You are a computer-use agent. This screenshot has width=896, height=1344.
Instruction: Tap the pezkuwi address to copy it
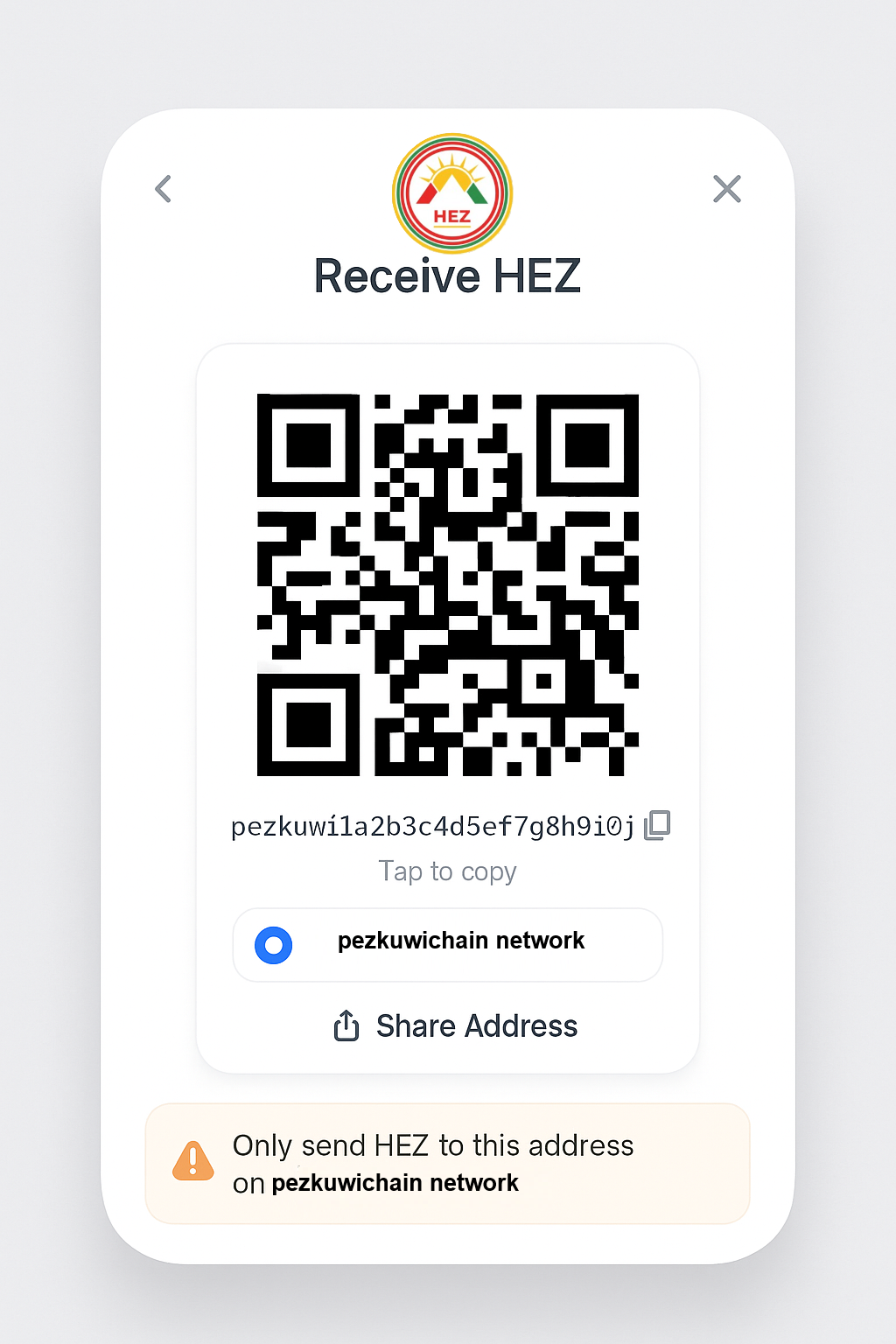(x=432, y=827)
